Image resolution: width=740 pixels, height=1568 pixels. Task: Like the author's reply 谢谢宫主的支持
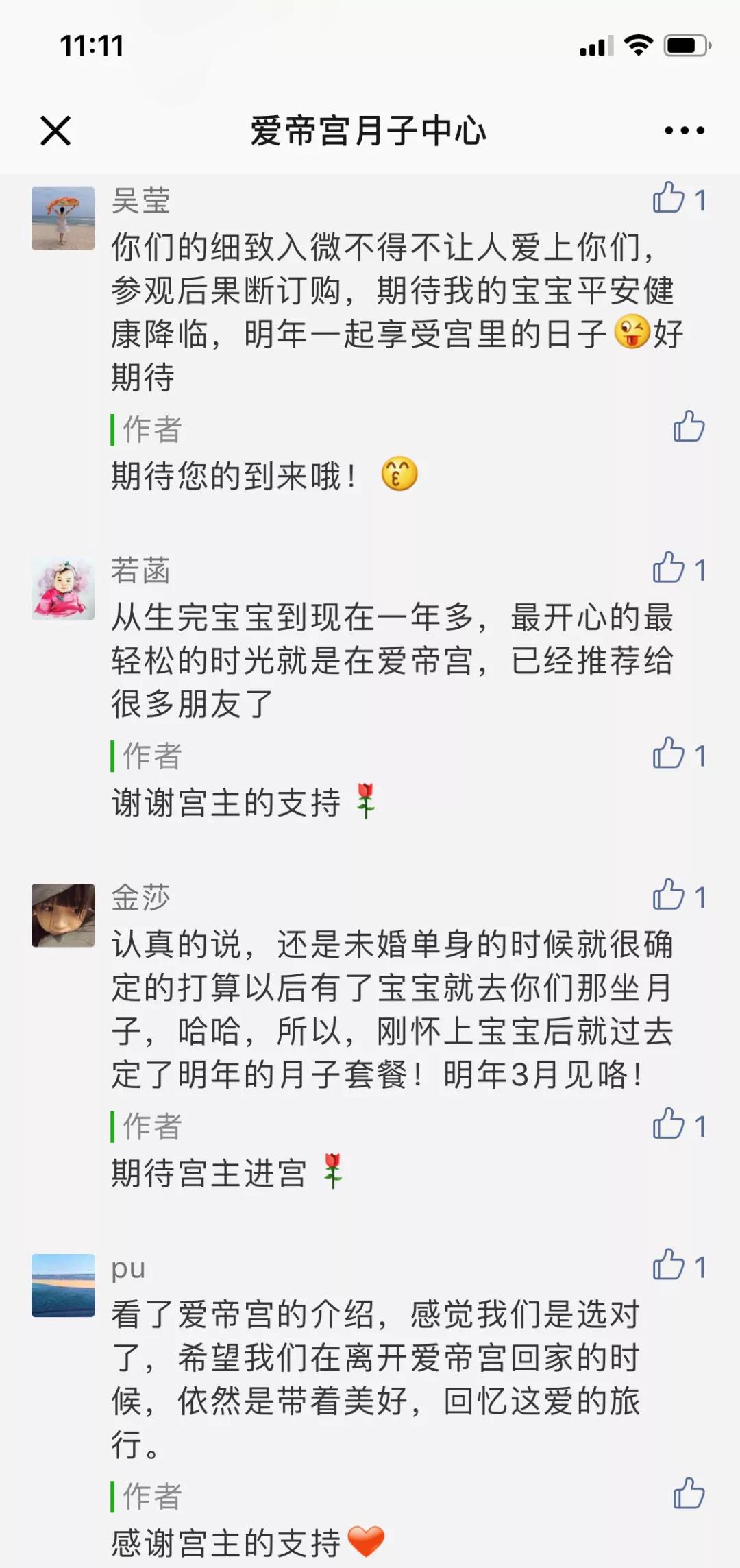coord(669,754)
